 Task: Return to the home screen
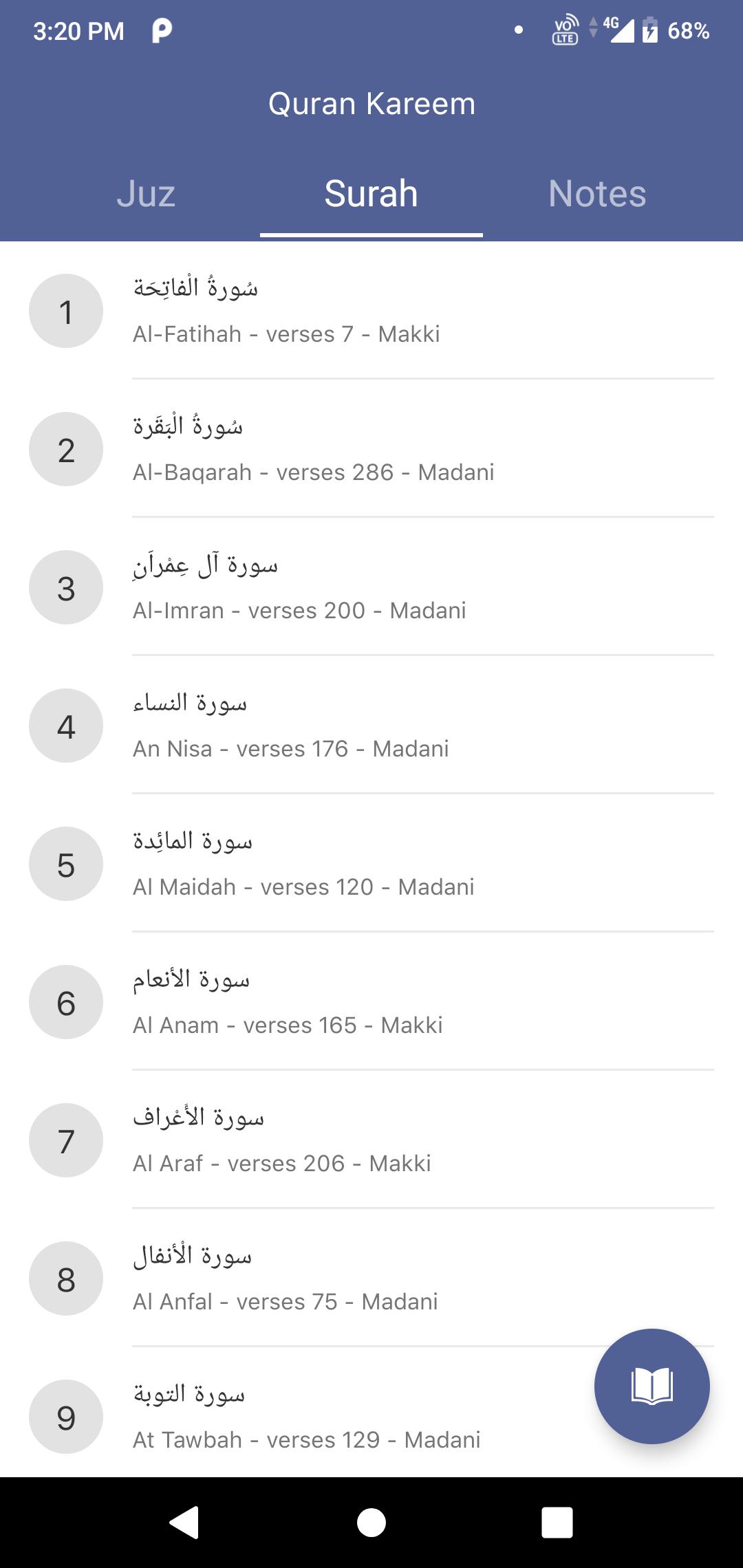pyautogui.click(x=371, y=1523)
